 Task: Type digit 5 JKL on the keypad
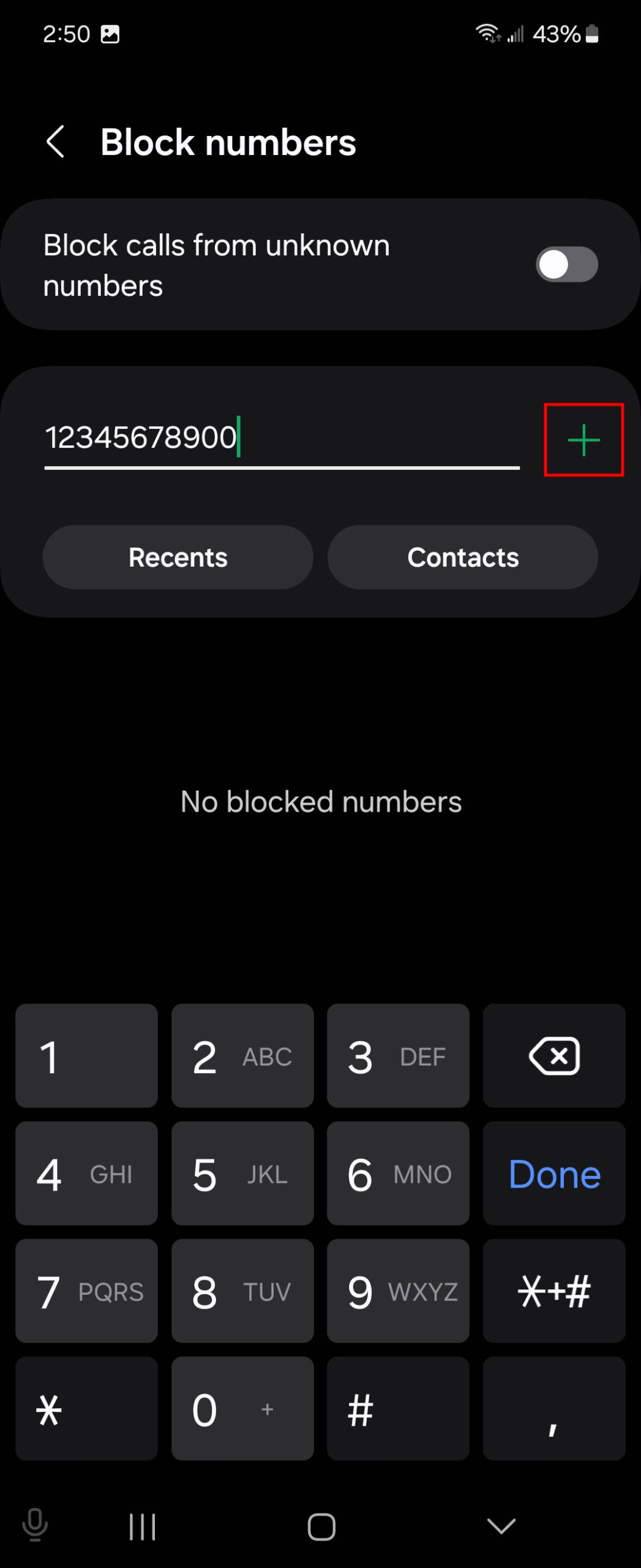[x=242, y=1174]
